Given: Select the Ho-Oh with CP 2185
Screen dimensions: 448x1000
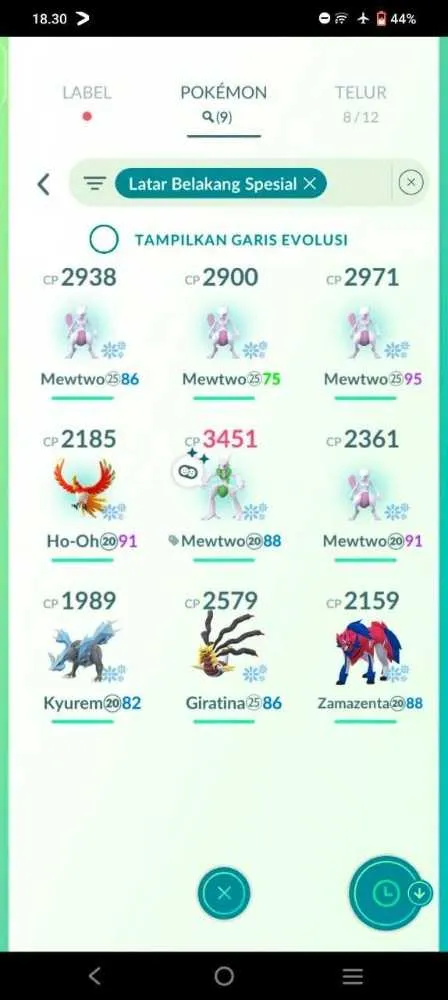Looking at the screenshot, I should (x=83, y=496).
